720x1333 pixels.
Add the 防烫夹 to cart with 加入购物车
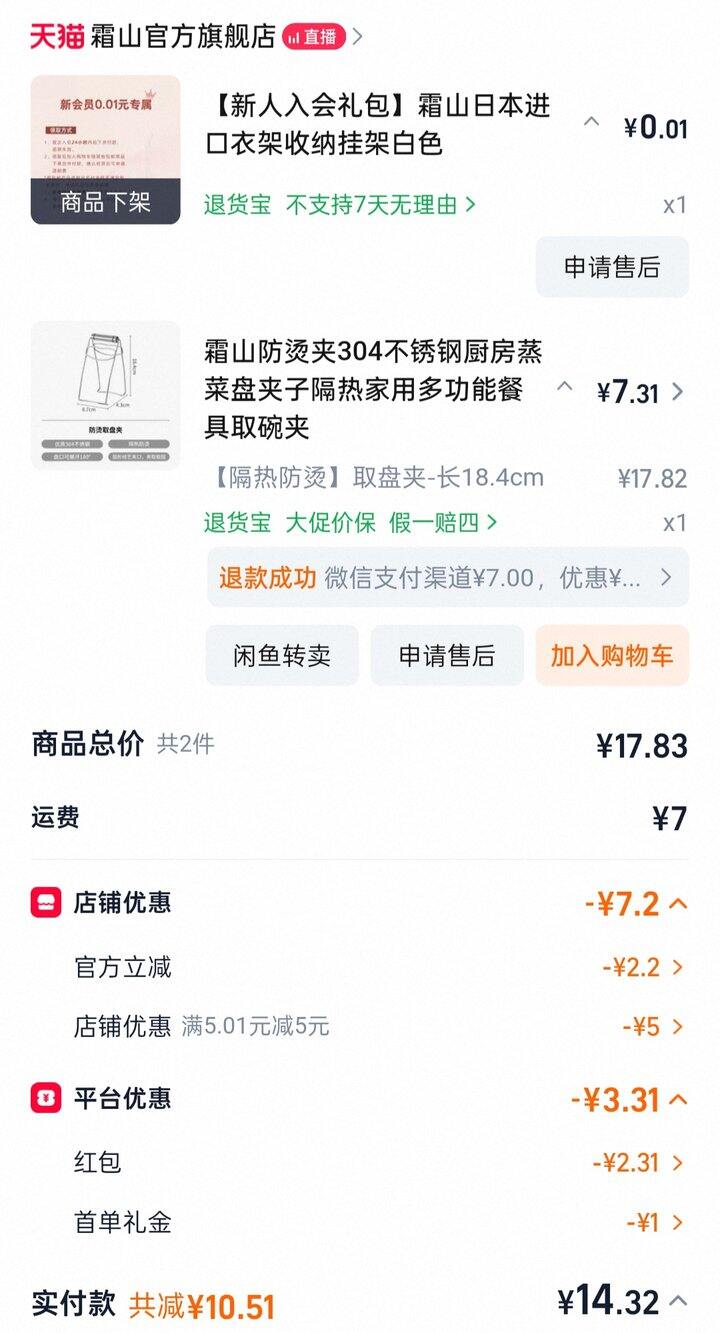[x=612, y=656]
